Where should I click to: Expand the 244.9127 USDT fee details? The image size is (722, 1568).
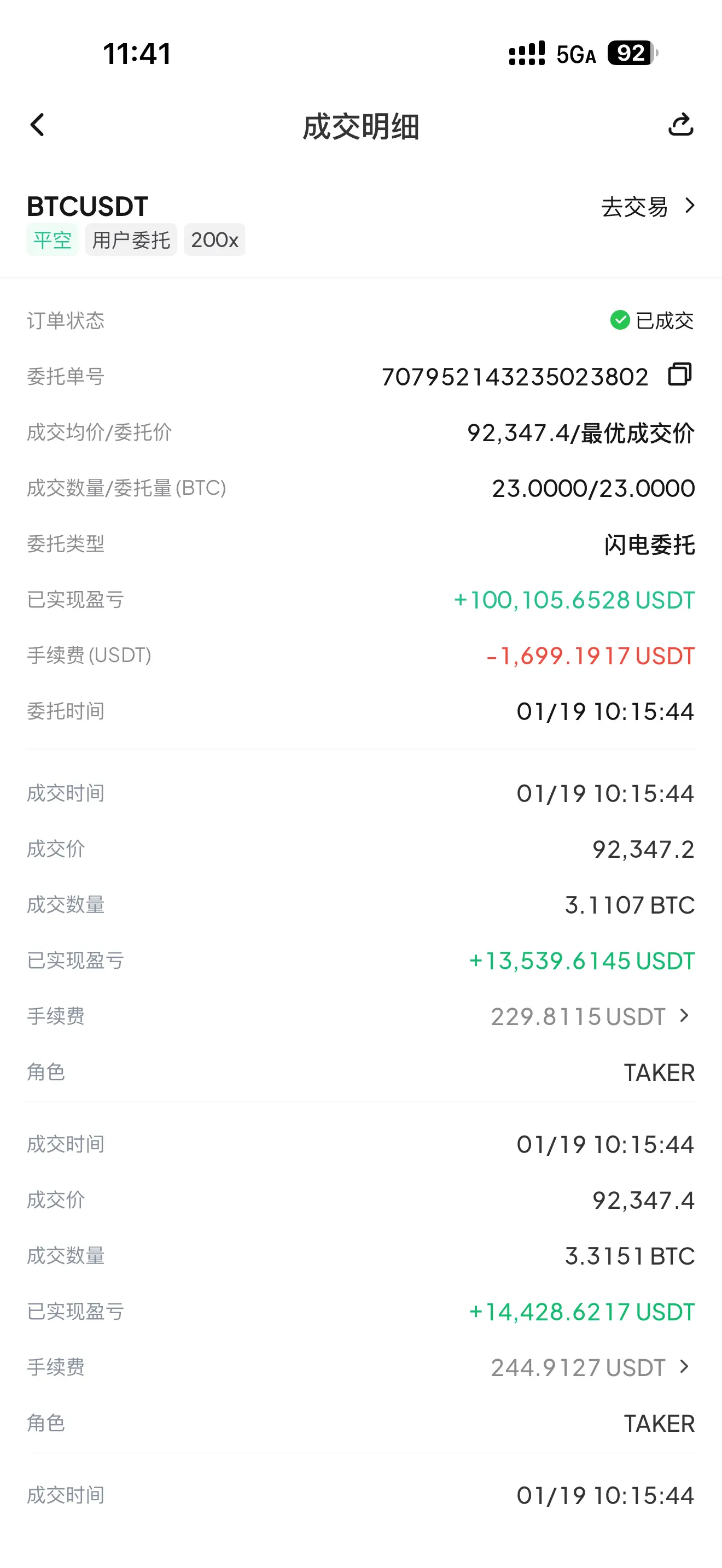[x=592, y=1367]
